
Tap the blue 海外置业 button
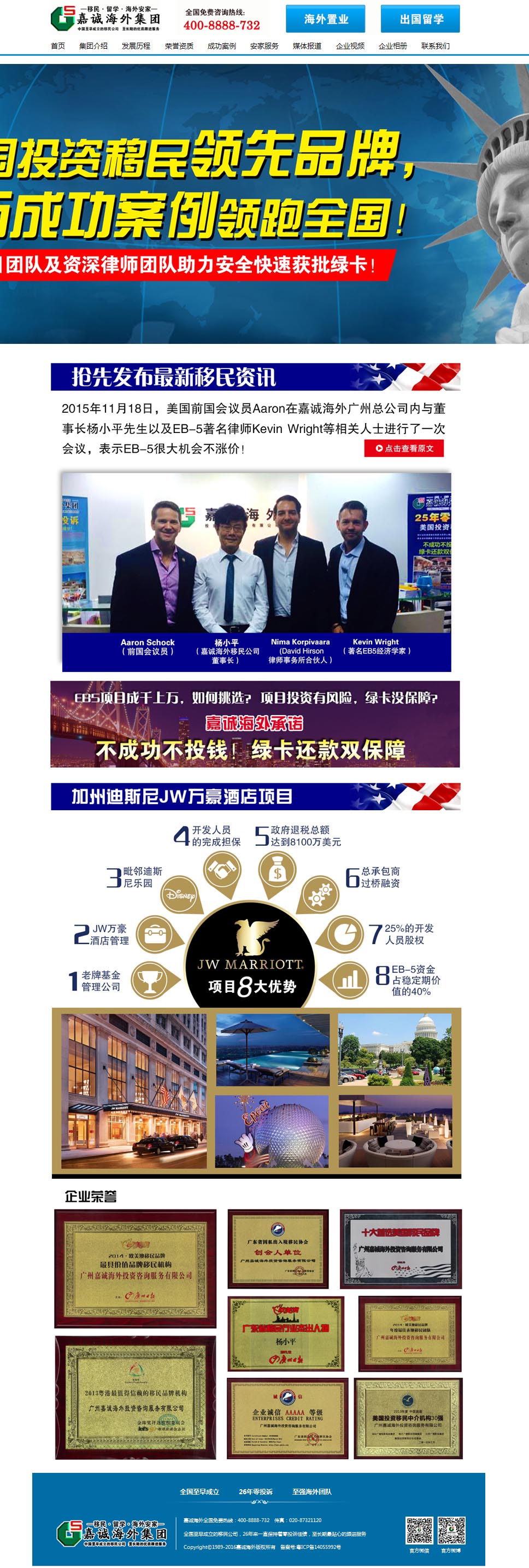[326, 19]
